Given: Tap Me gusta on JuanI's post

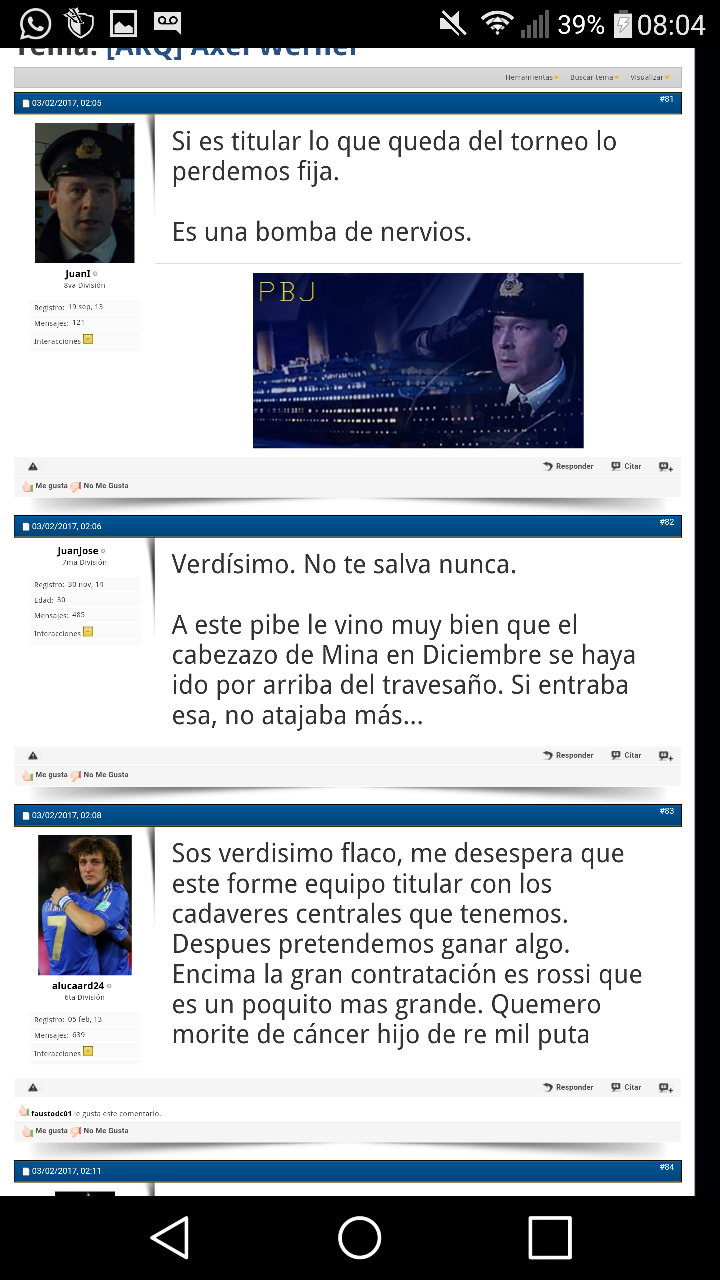Looking at the screenshot, I should tap(45, 486).
